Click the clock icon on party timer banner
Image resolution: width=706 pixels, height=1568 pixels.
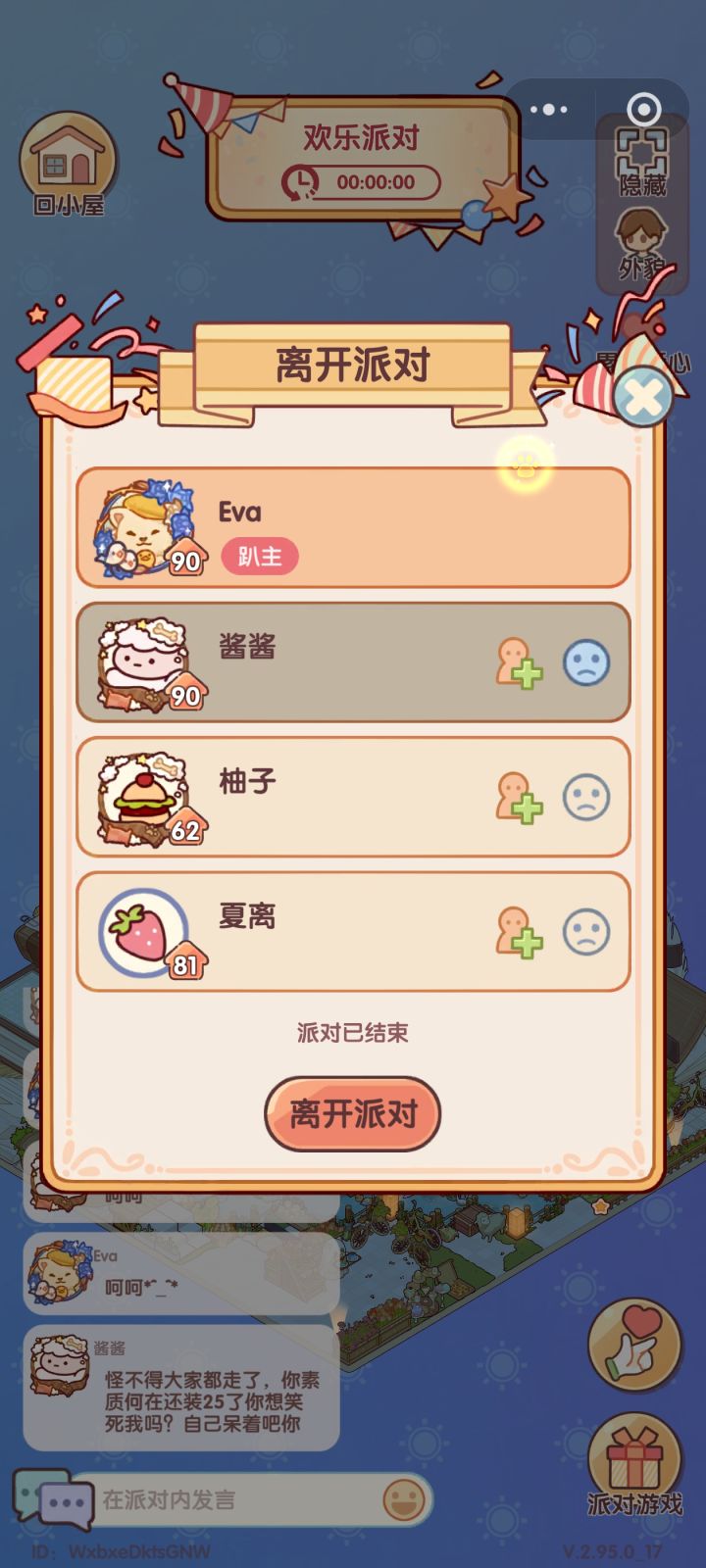(300, 182)
